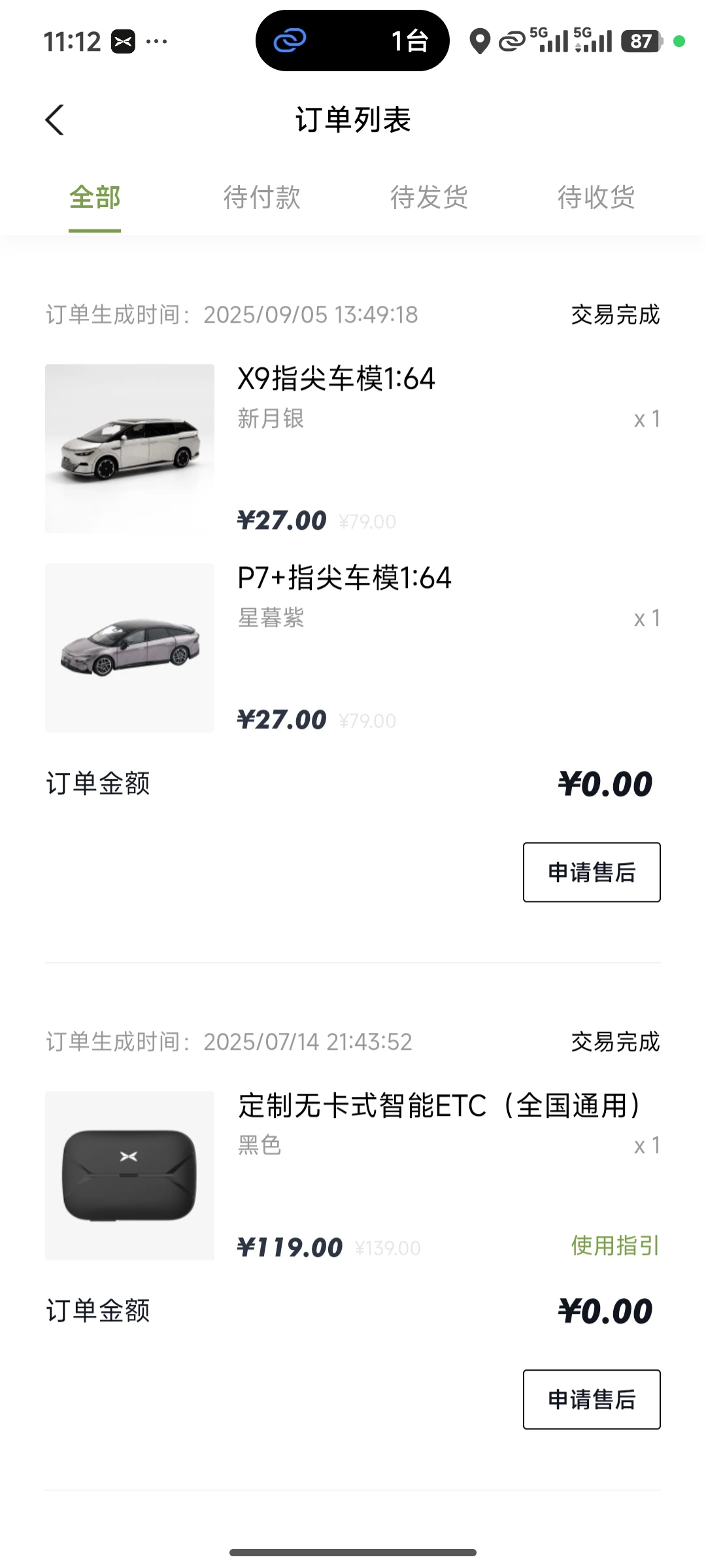Apply for after-sales on the car model order
This screenshot has width=706, height=1568.
[x=591, y=872]
